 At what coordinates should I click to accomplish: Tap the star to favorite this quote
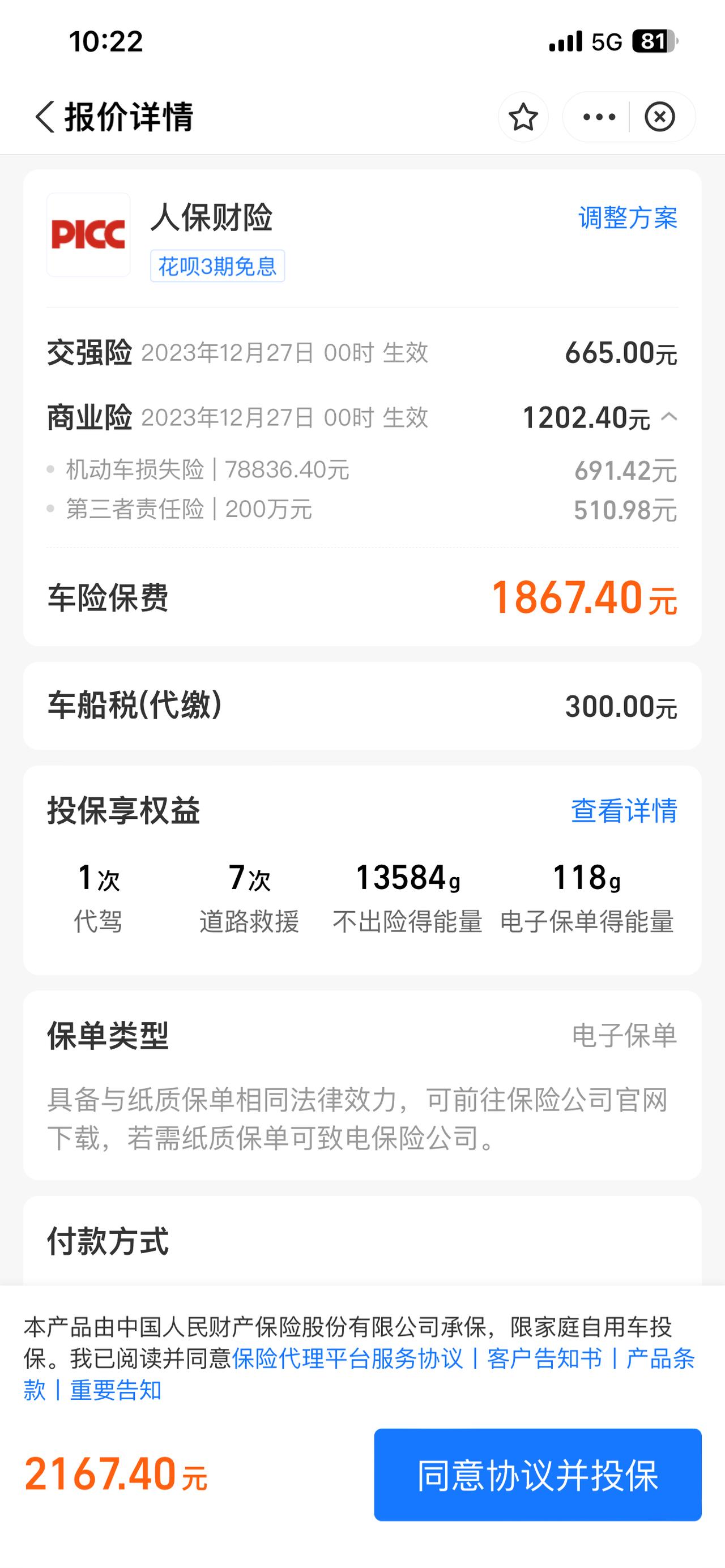[x=523, y=117]
